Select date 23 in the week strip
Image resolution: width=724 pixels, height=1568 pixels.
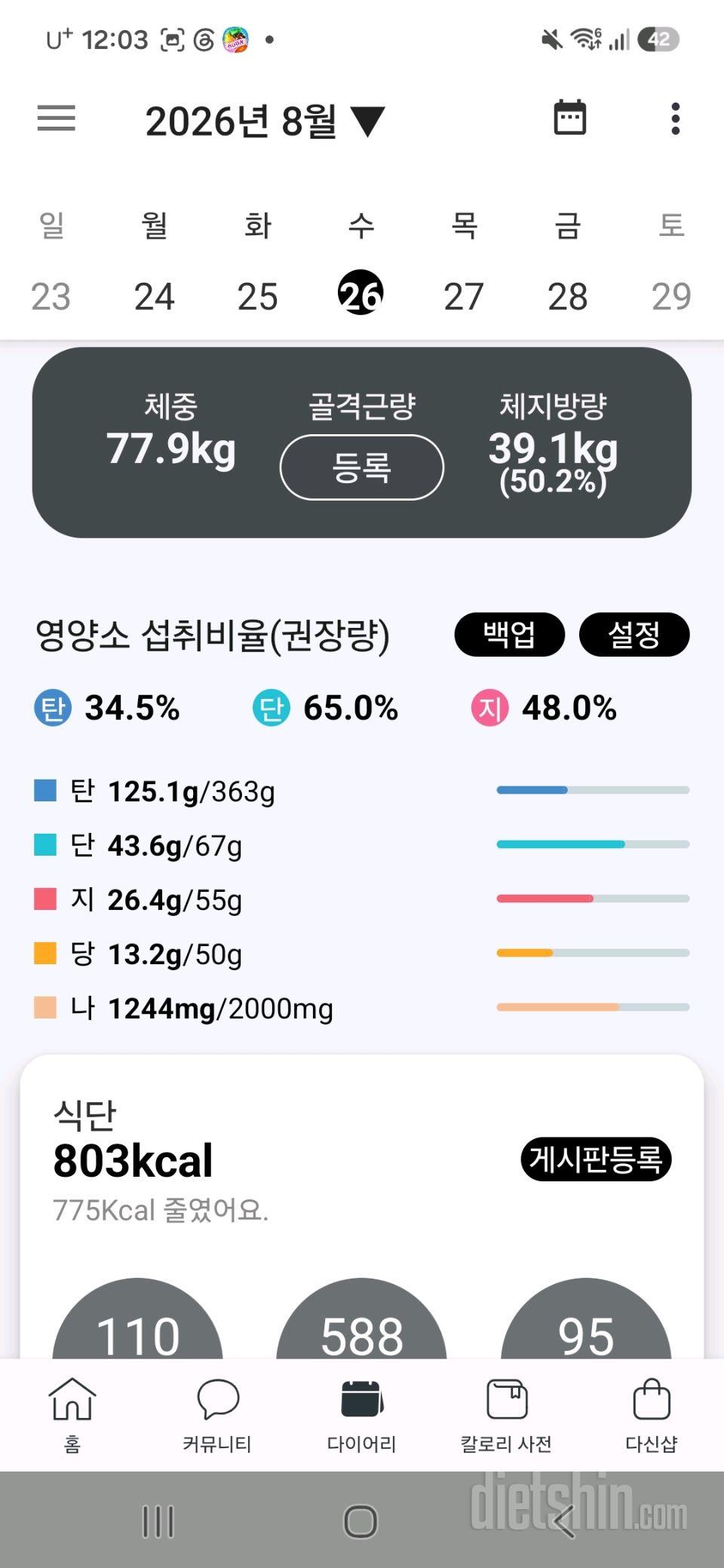click(x=51, y=296)
